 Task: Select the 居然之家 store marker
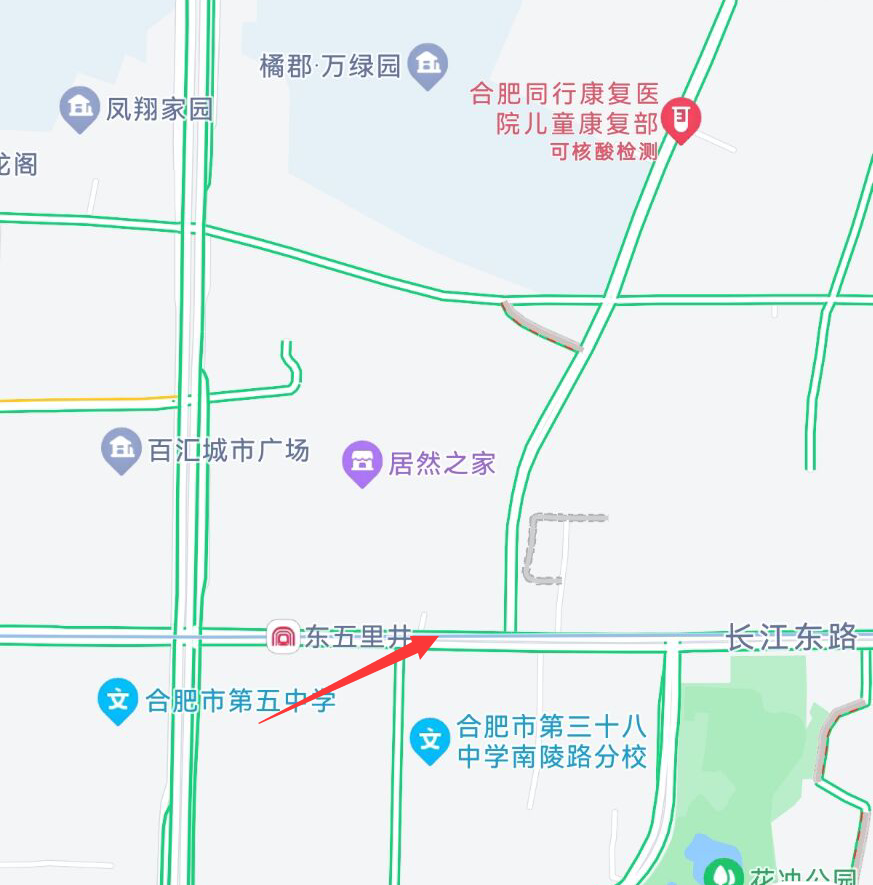[362, 461]
